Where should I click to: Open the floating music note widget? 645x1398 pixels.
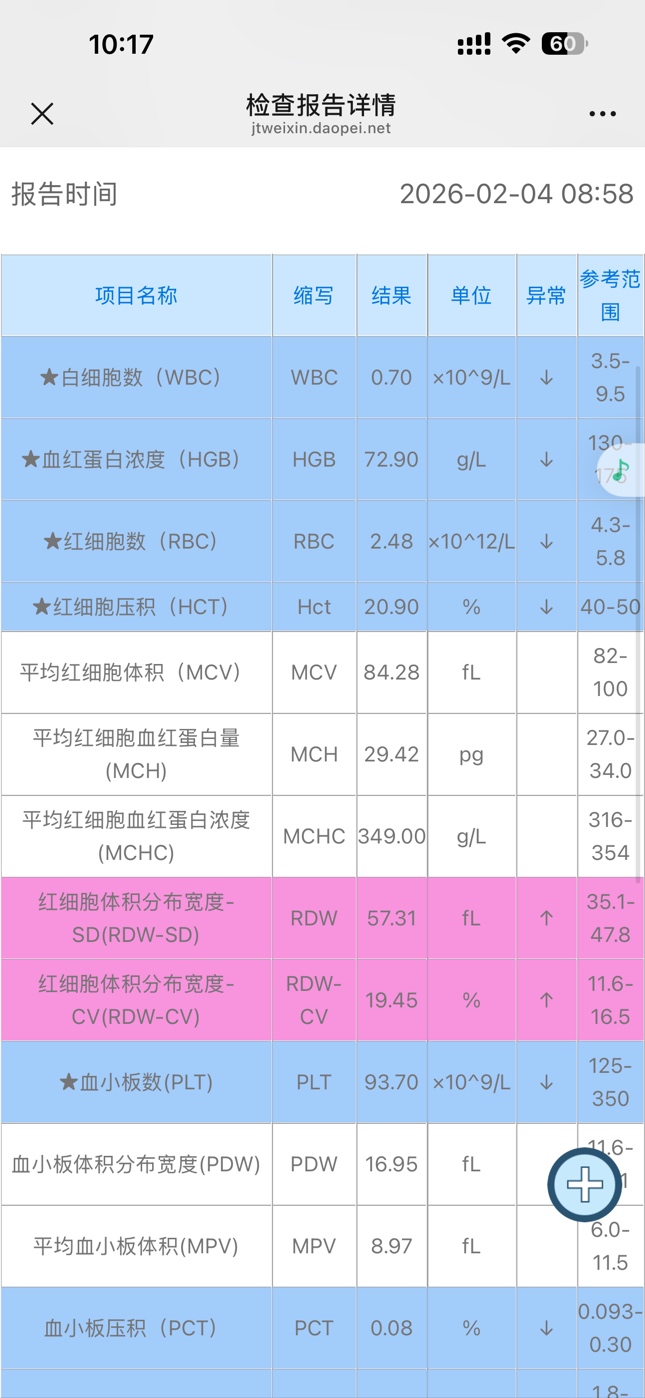click(623, 469)
